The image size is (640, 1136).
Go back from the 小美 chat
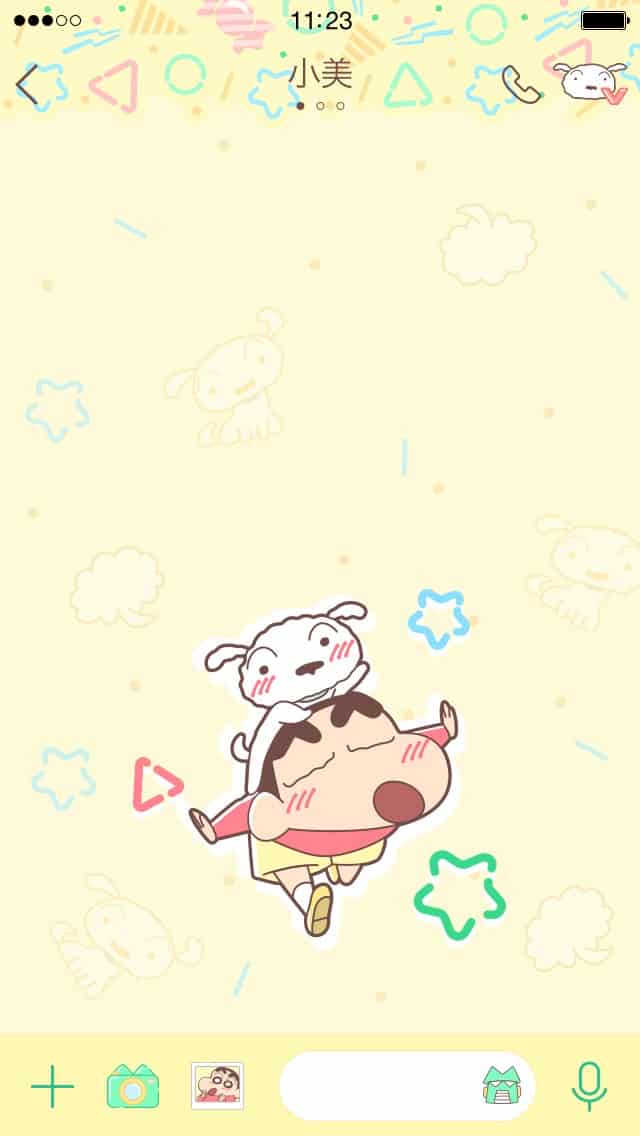27,85
